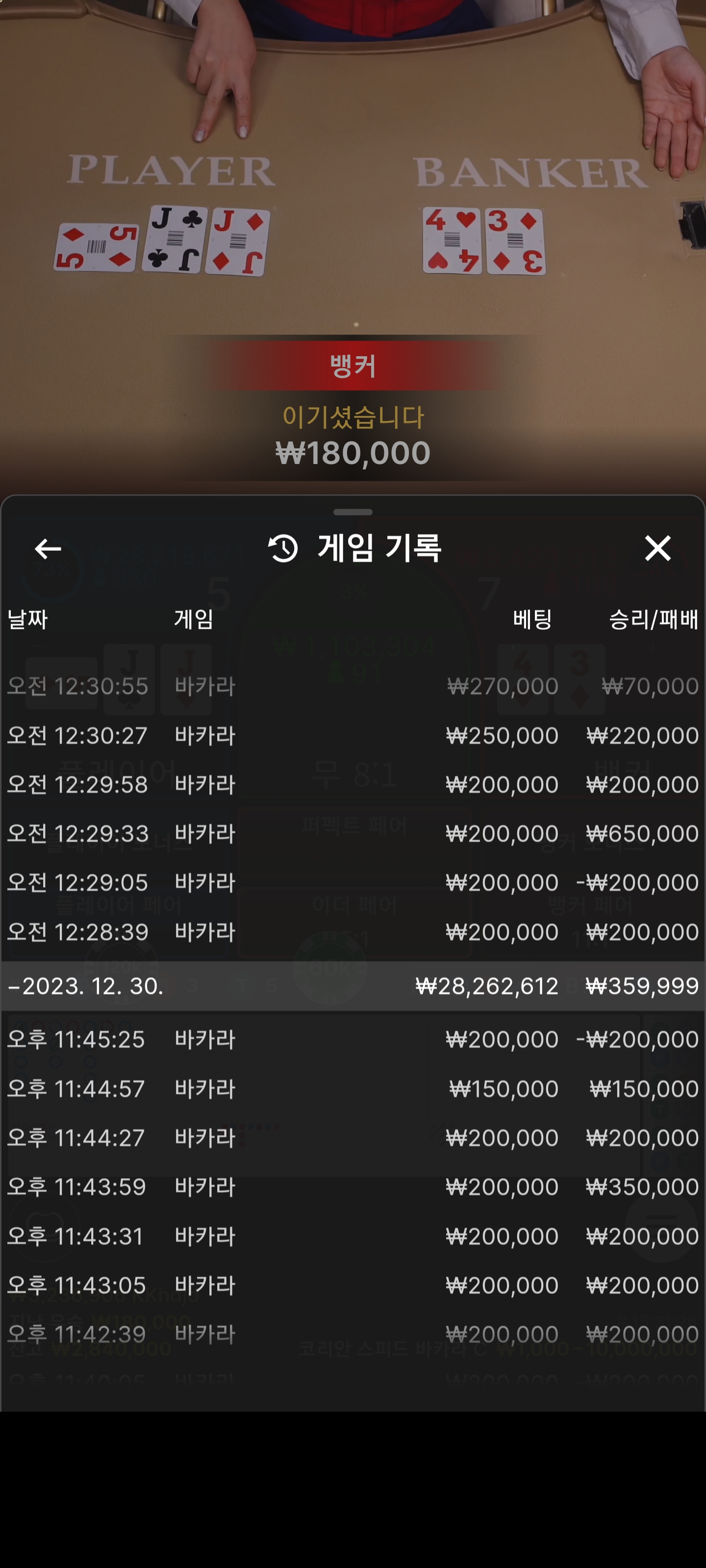
Task: View the 오전 12:29:58 game entry
Action: [353, 784]
